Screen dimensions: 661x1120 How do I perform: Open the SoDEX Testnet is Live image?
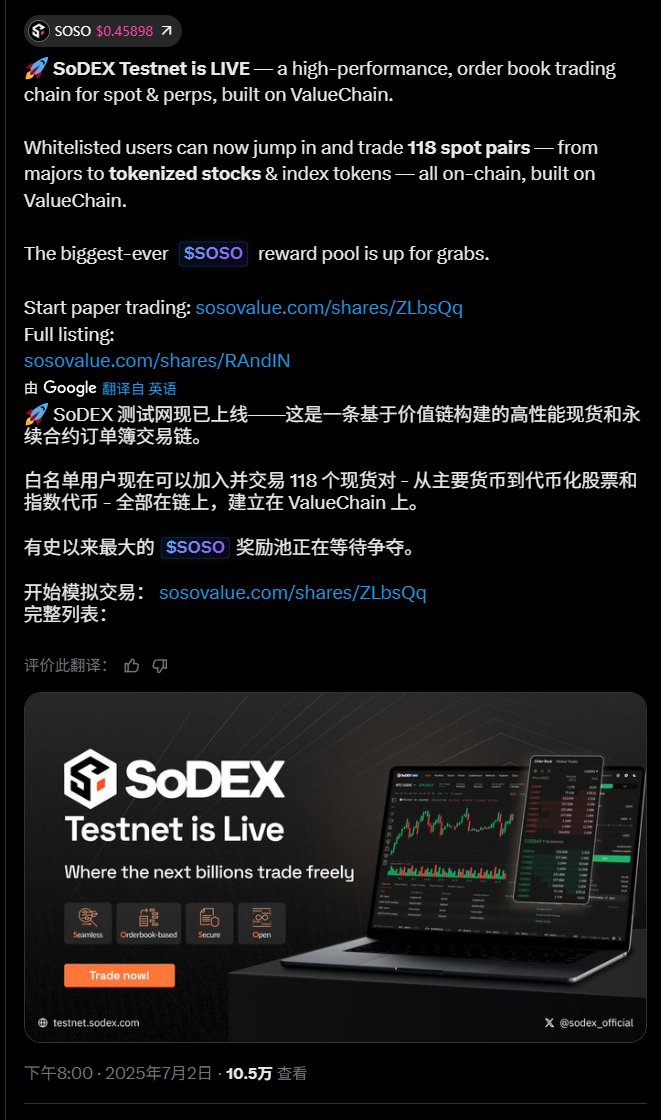(335, 867)
